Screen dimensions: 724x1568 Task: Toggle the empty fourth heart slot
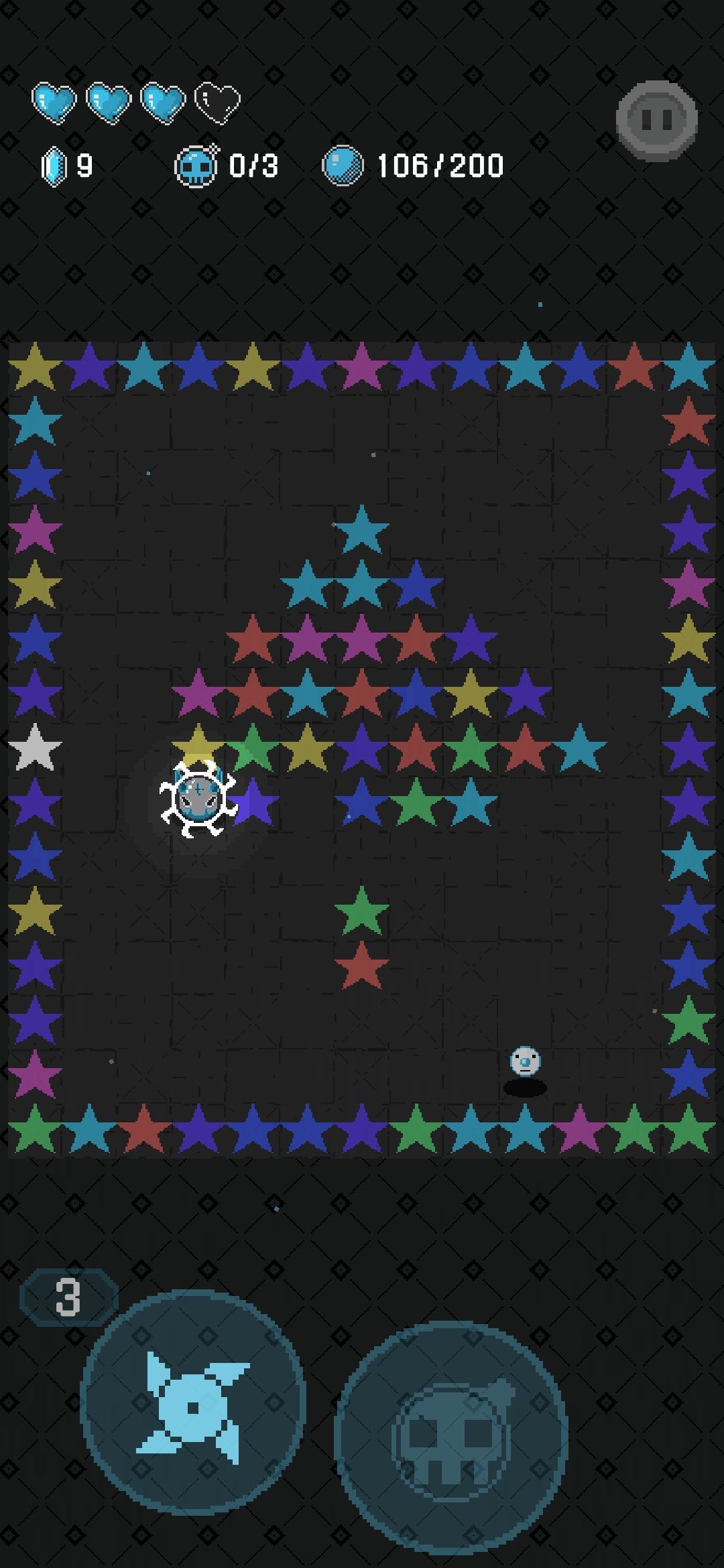(216, 101)
